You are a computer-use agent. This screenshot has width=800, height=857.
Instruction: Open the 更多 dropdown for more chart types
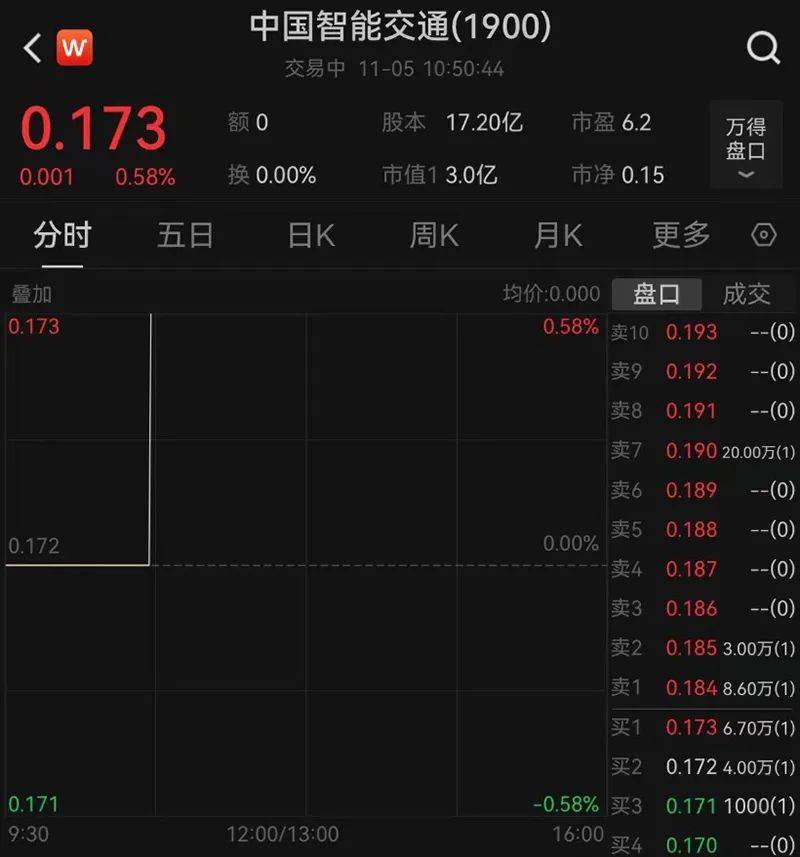click(680, 235)
